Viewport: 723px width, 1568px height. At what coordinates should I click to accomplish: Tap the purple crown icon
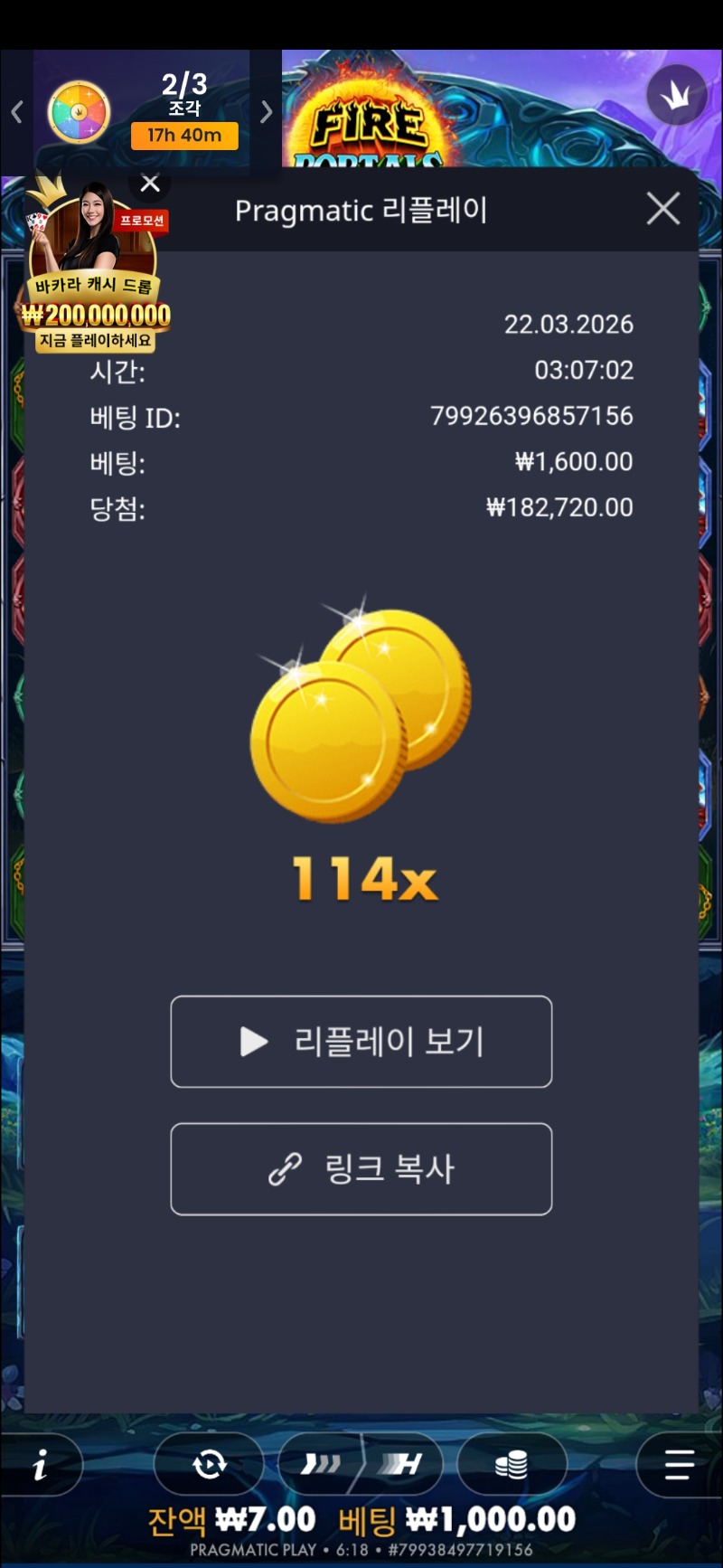[x=676, y=95]
